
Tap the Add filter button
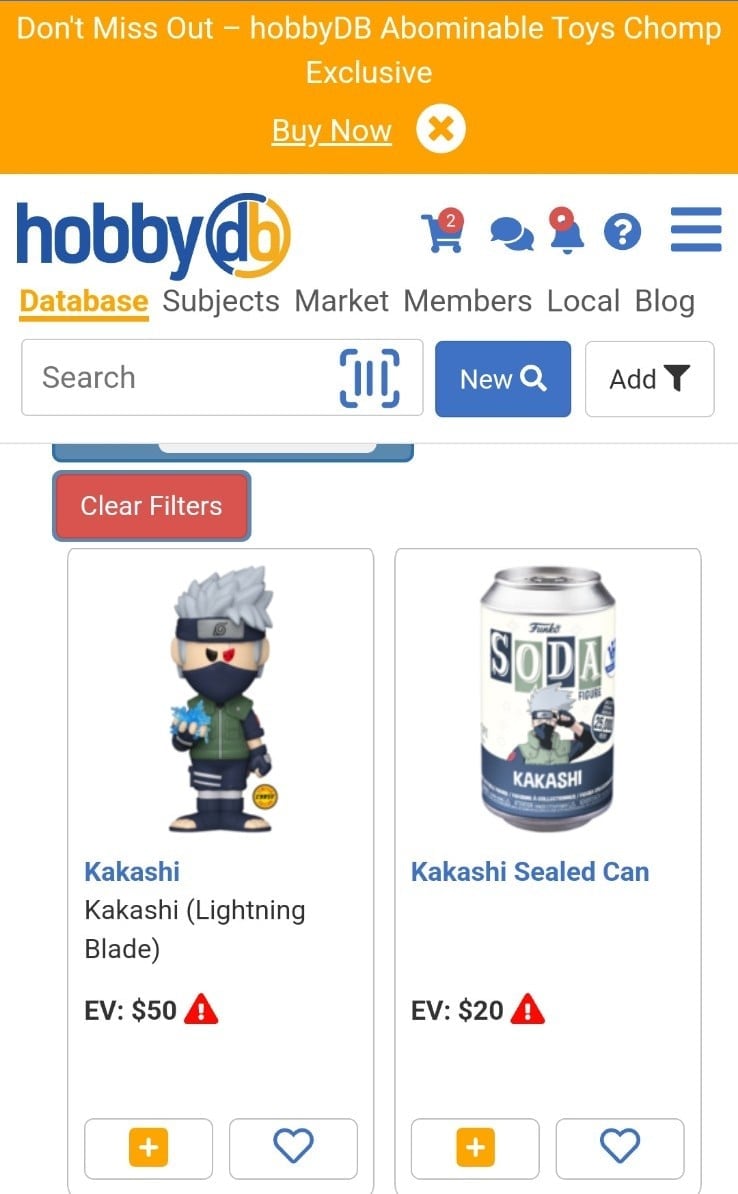650,378
